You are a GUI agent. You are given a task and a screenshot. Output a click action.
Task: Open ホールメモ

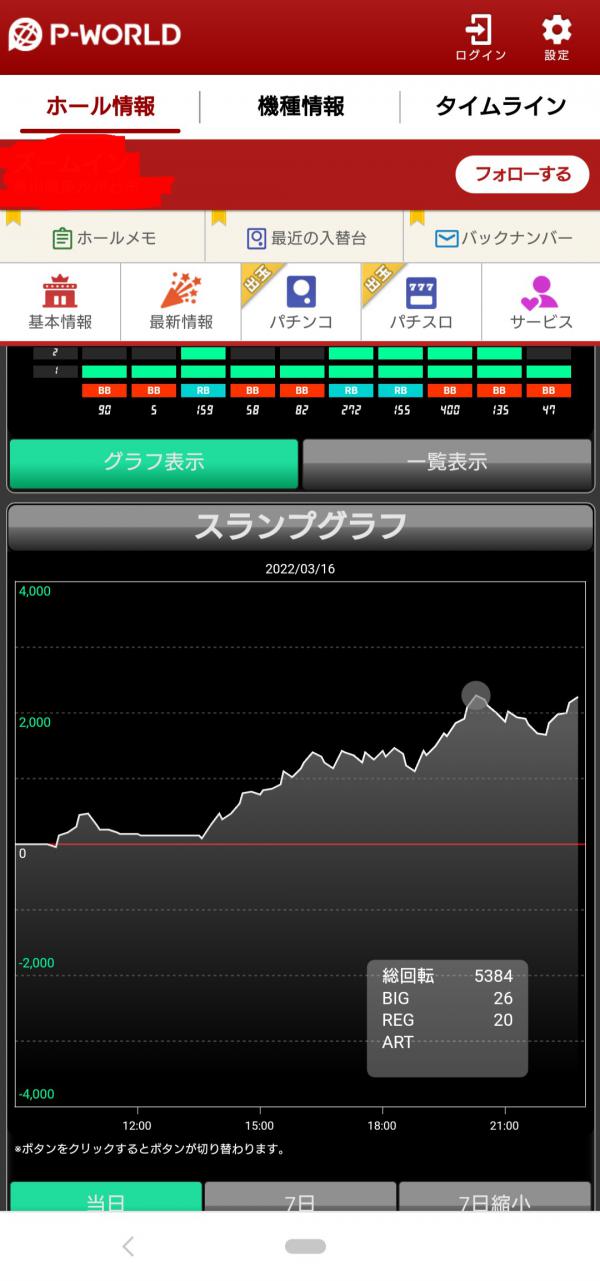pos(103,238)
